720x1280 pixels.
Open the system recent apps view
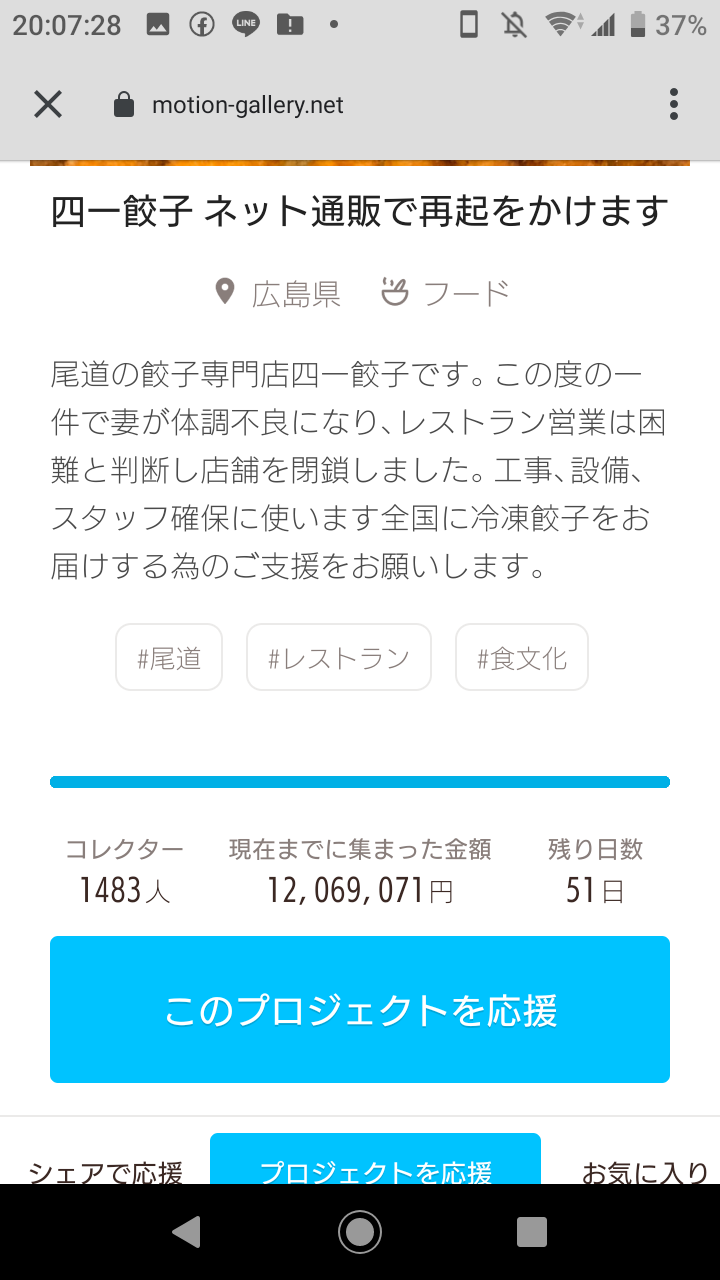click(532, 1232)
